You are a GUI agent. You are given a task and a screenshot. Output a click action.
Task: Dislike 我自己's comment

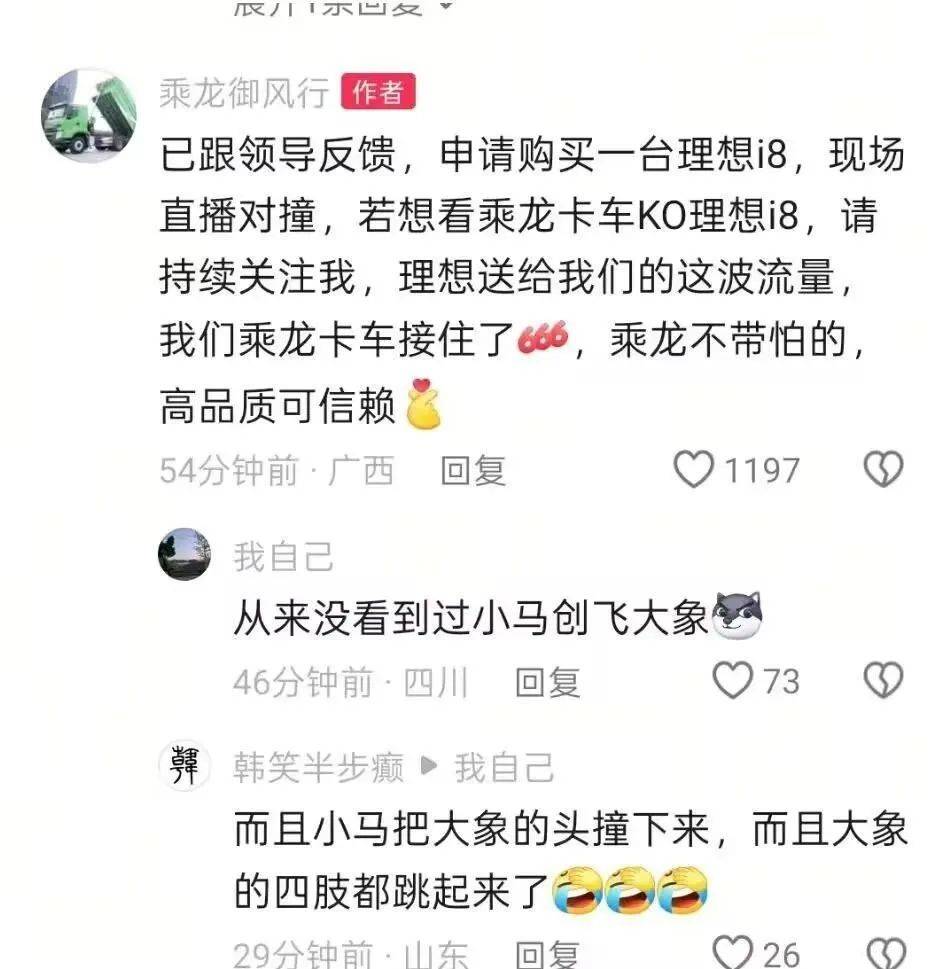(x=883, y=681)
